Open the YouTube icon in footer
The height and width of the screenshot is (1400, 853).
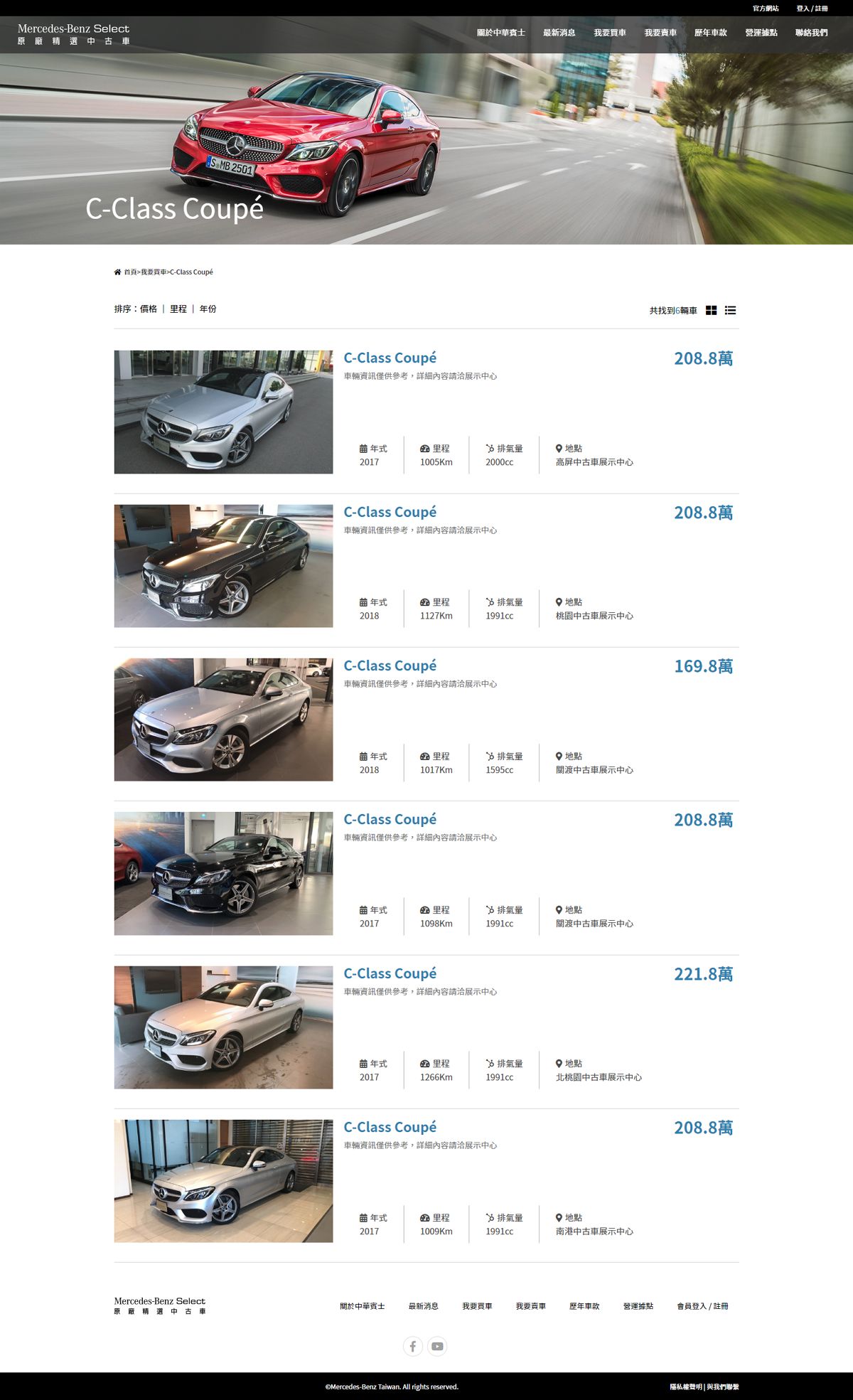(x=437, y=1346)
